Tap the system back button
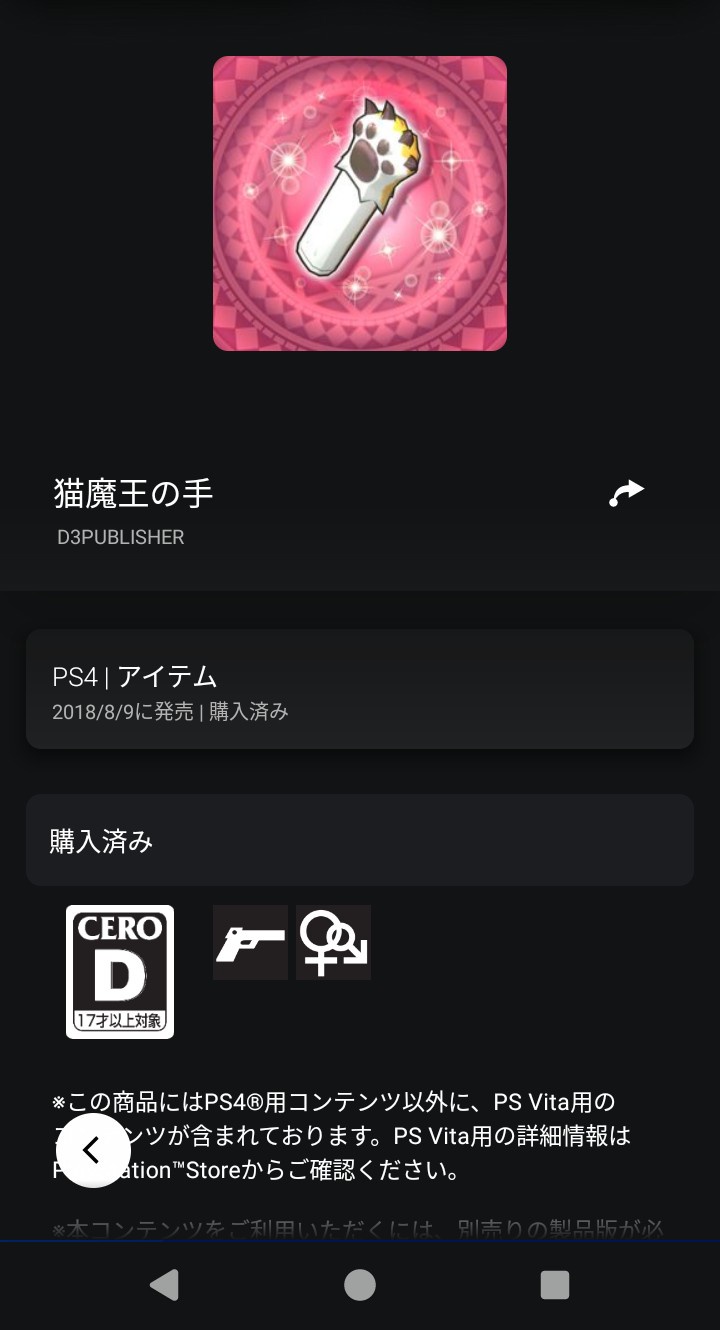 click(164, 1285)
